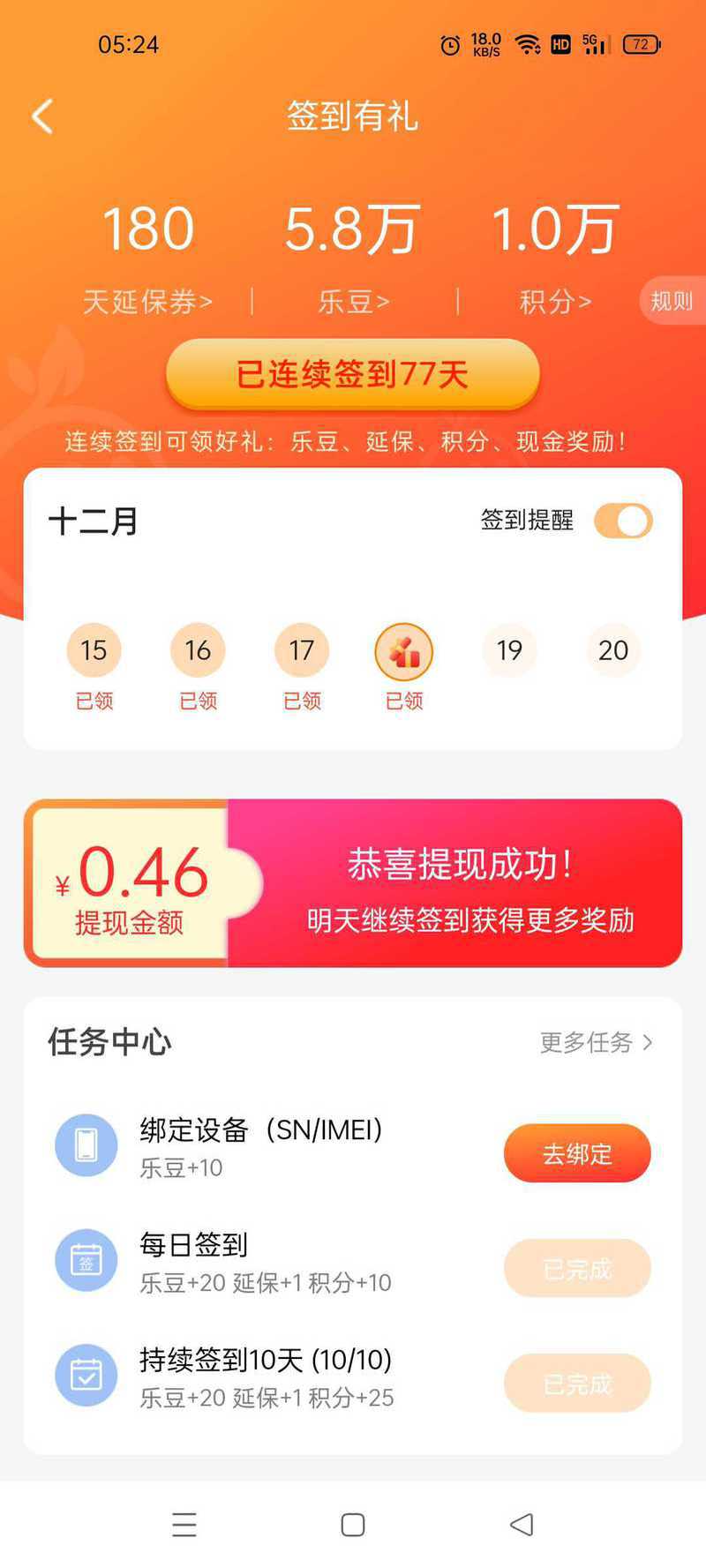Screen dimensions: 706x1568
Task: Tap the gift icon for today's sign-in
Action: coord(404,651)
